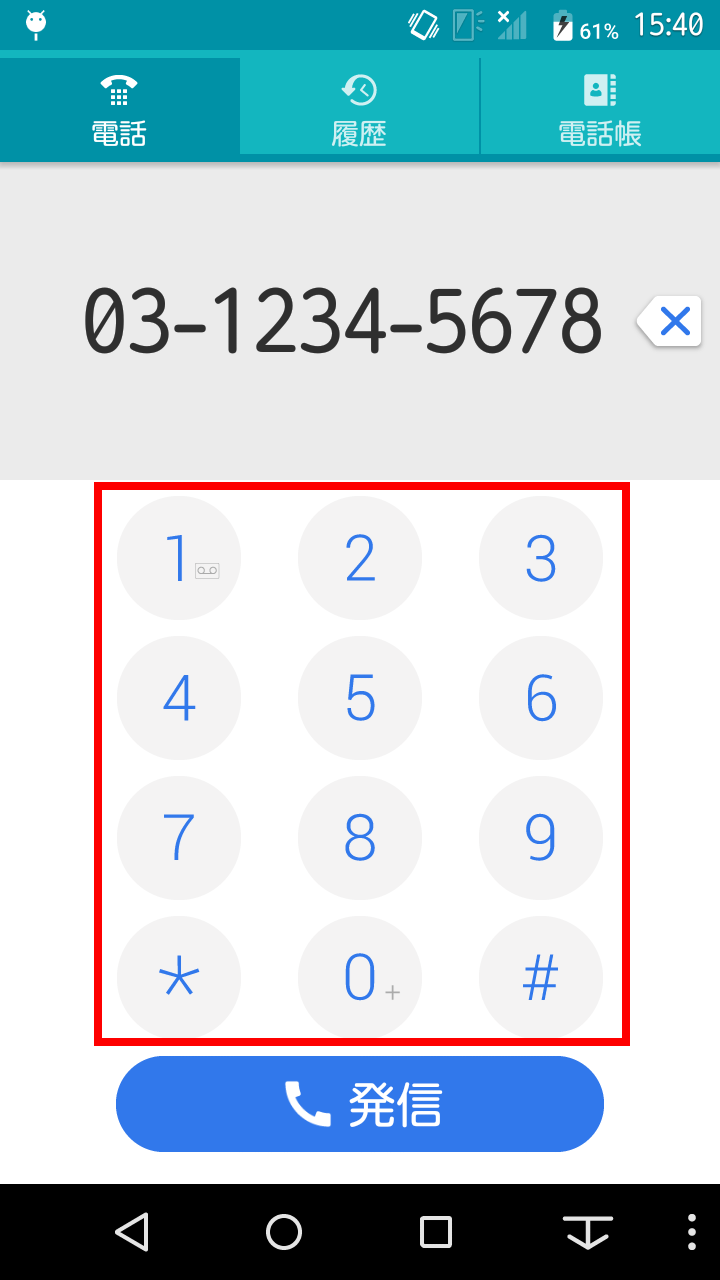This screenshot has height=1280, width=720.
Task: Enter digit 0 on the keypad
Action: (x=360, y=978)
